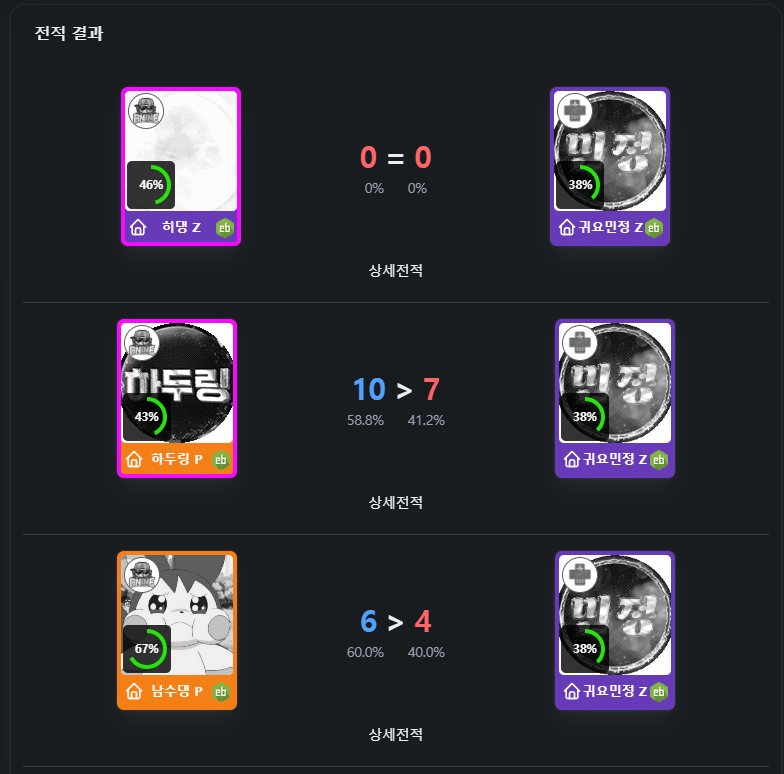Tap the home icon on 하두링 P card
Image resolution: width=784 pixels, height=774 pixels.
click(x=134, y=460)
